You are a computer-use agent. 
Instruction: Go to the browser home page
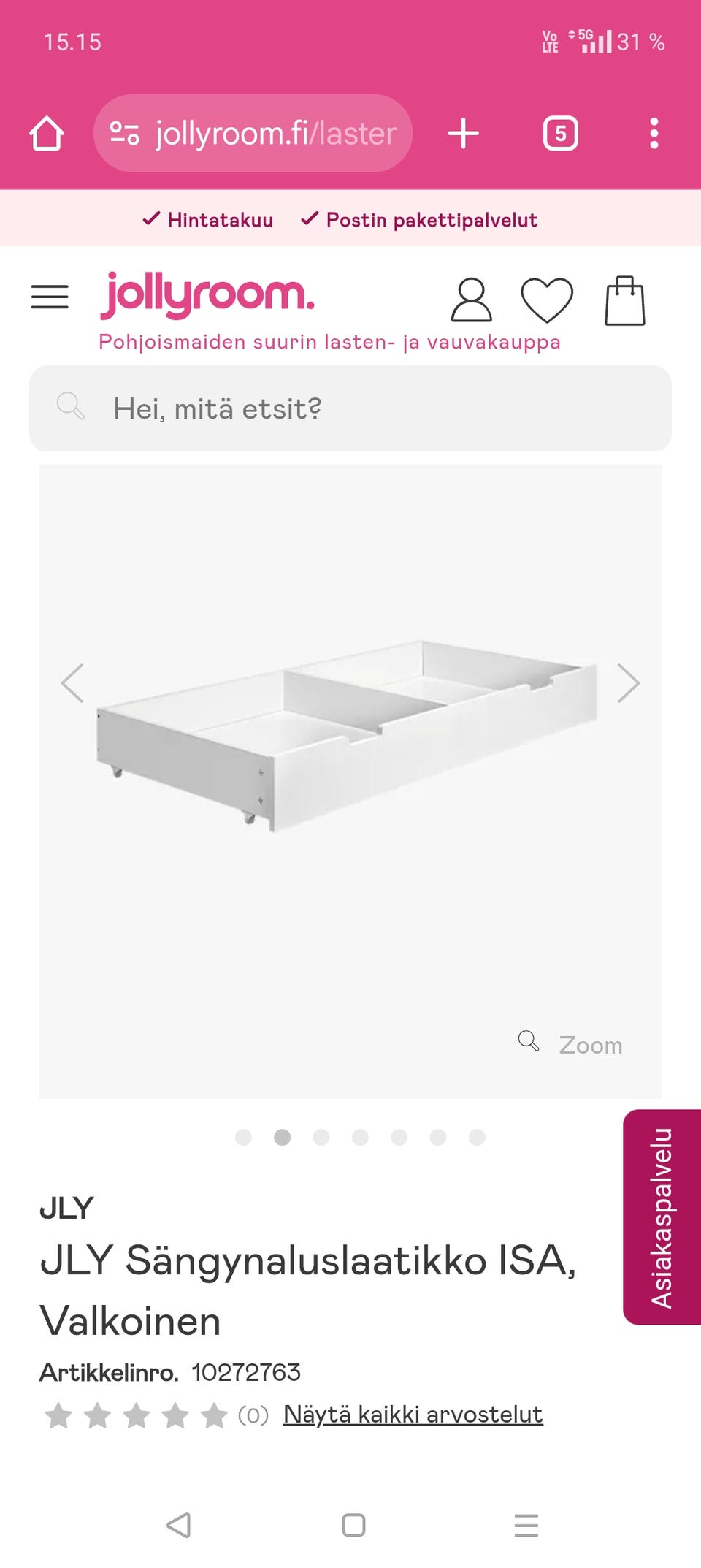(47, 134)
